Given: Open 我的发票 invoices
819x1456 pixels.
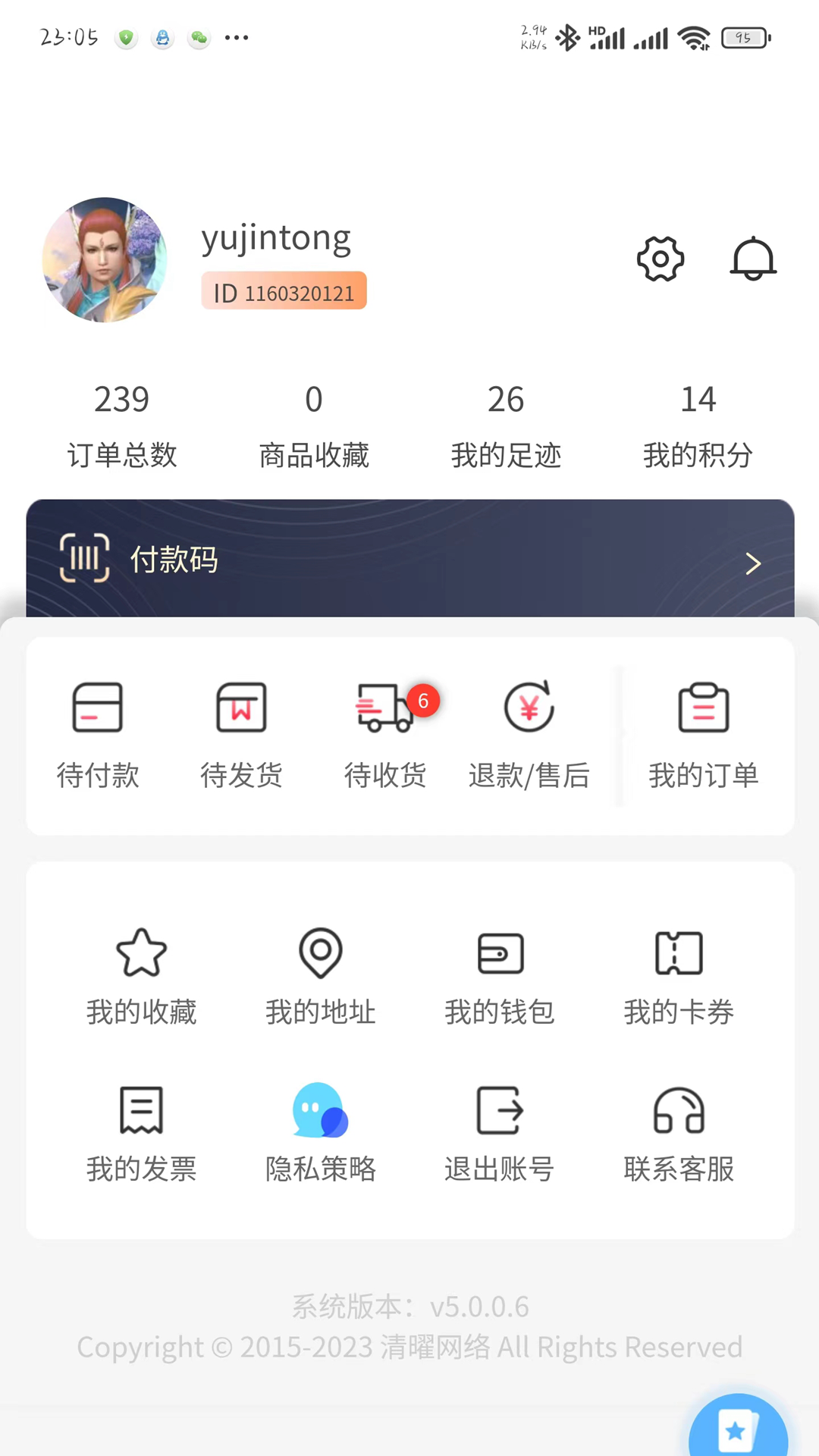Looking at the screenshot, I should (142, 1132).
